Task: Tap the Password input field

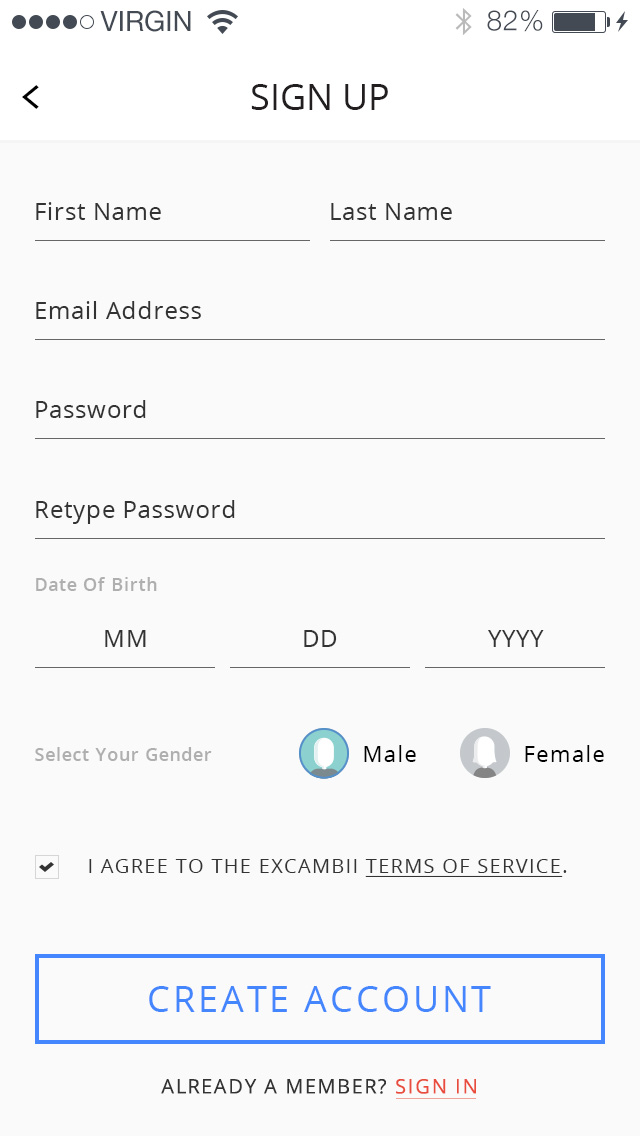Action: (x=320, y=411)
